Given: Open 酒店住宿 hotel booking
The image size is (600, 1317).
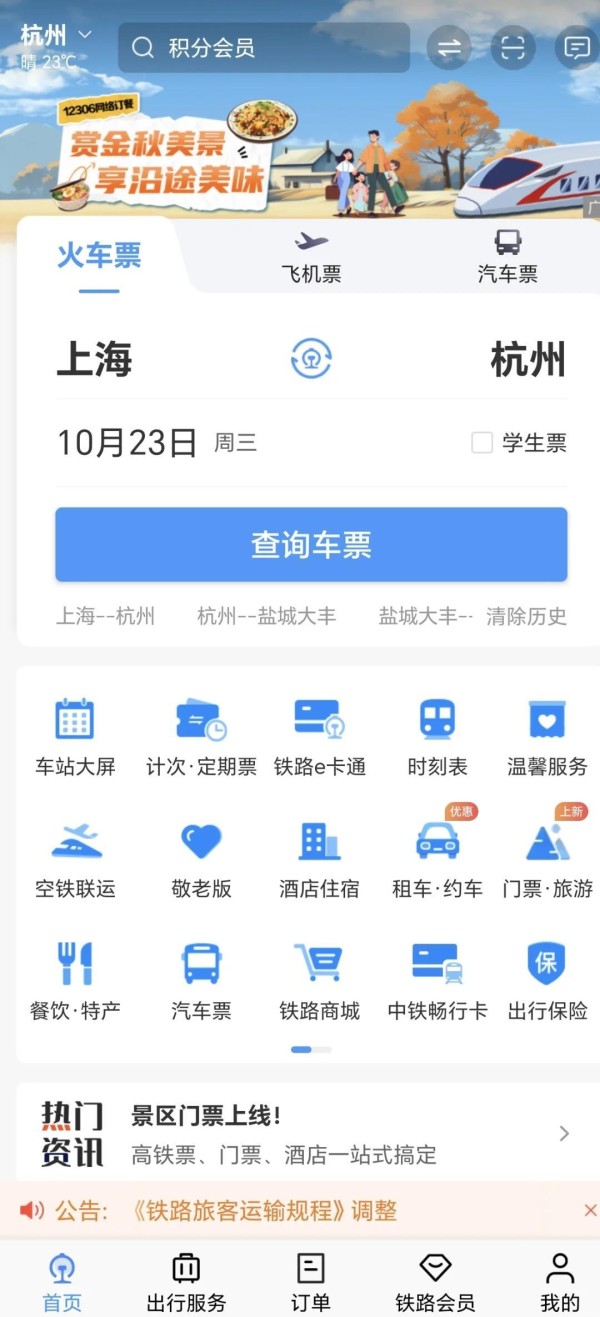Looking at the screenshot, I should click(x=319, y=859).
